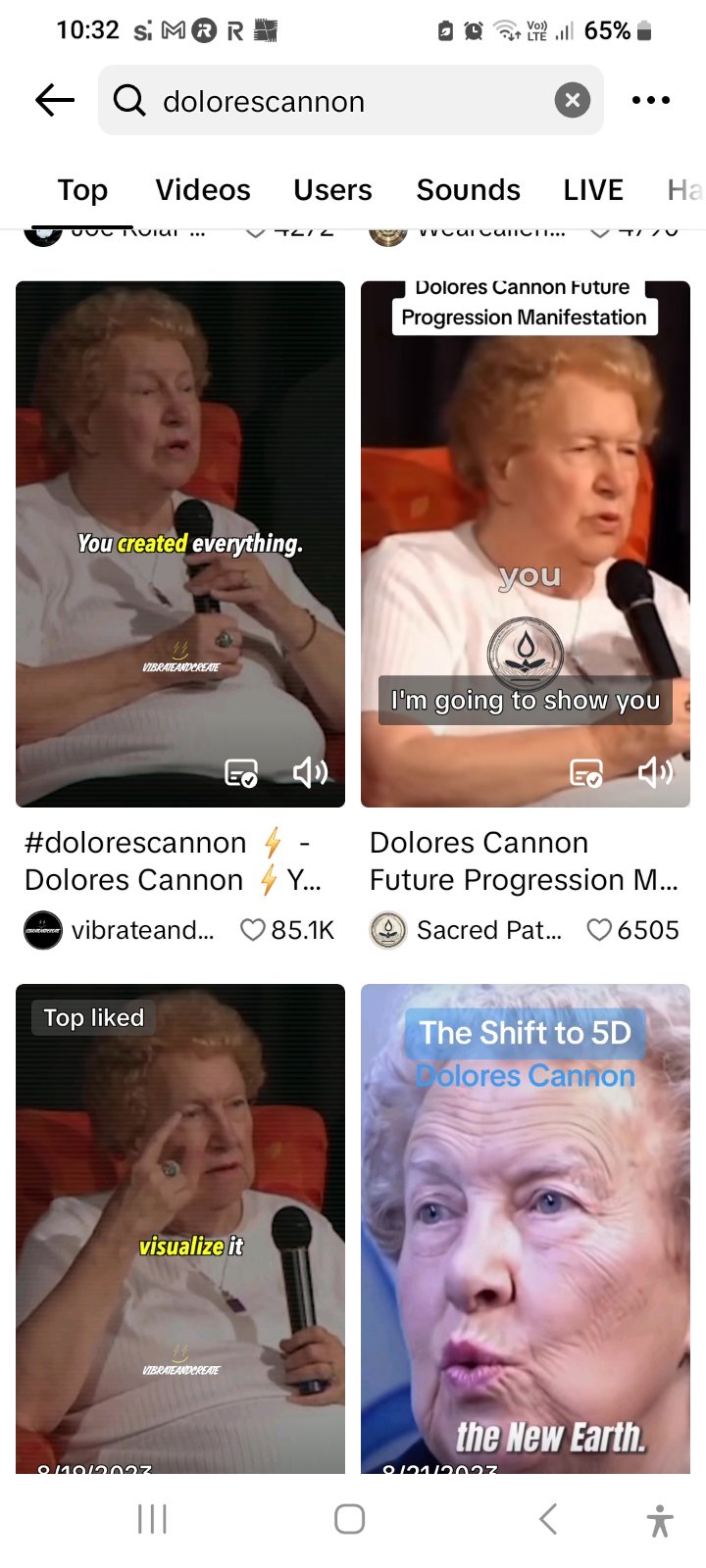Toggle sound on the Future Progression video
This screenshot has height=1568, width=706.
coord(655,773)
